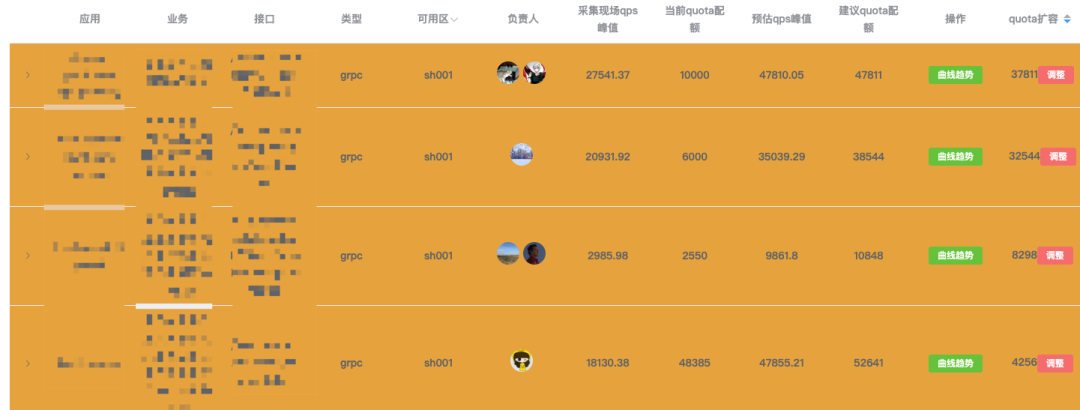Expand the row with 20931.92 qps peak
1080x410 pixels.
pyautogui.click(x=27, y=157)
